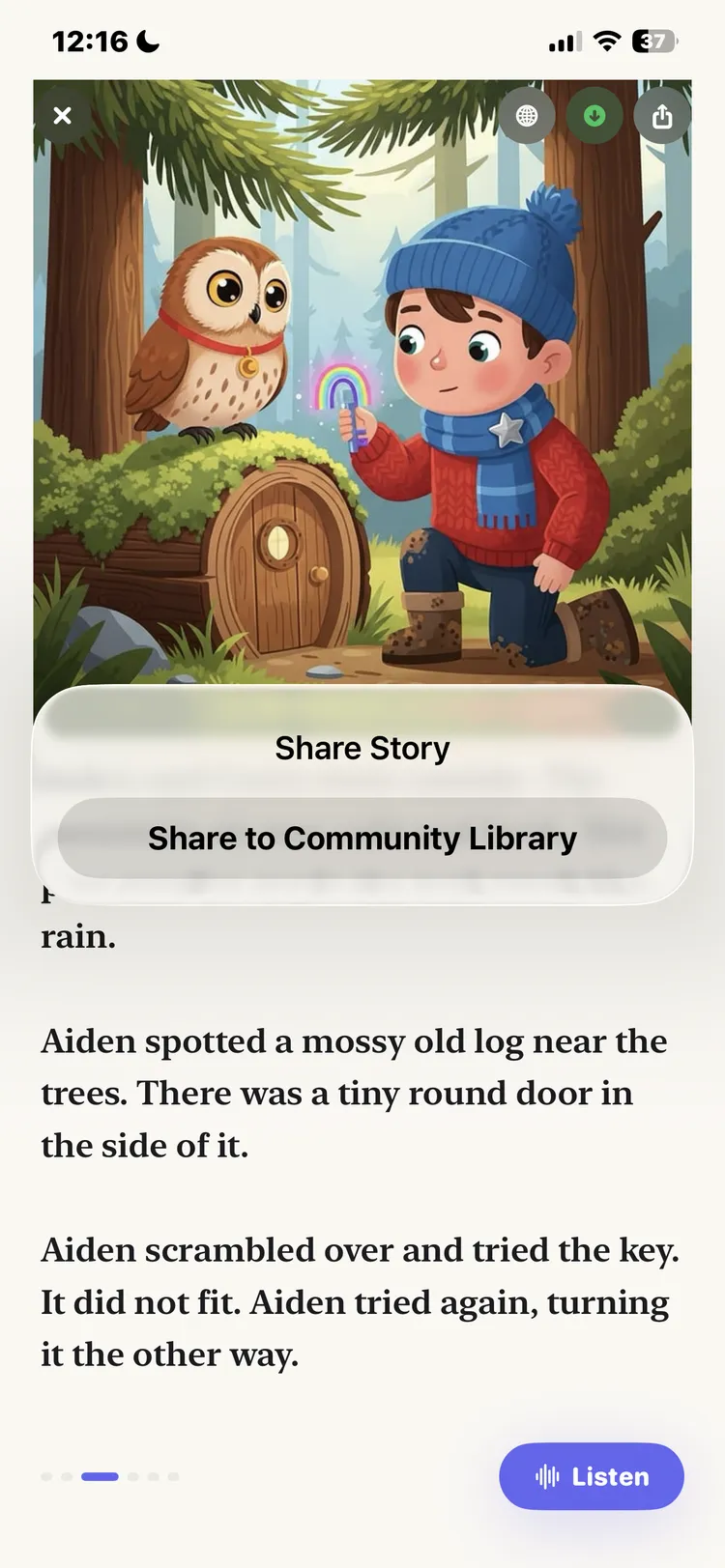Image resolution: width=725 pixels, height=1568 pixels.
Task: Tap the waveform icon inside the Listen button
Action: point(547,1476)
